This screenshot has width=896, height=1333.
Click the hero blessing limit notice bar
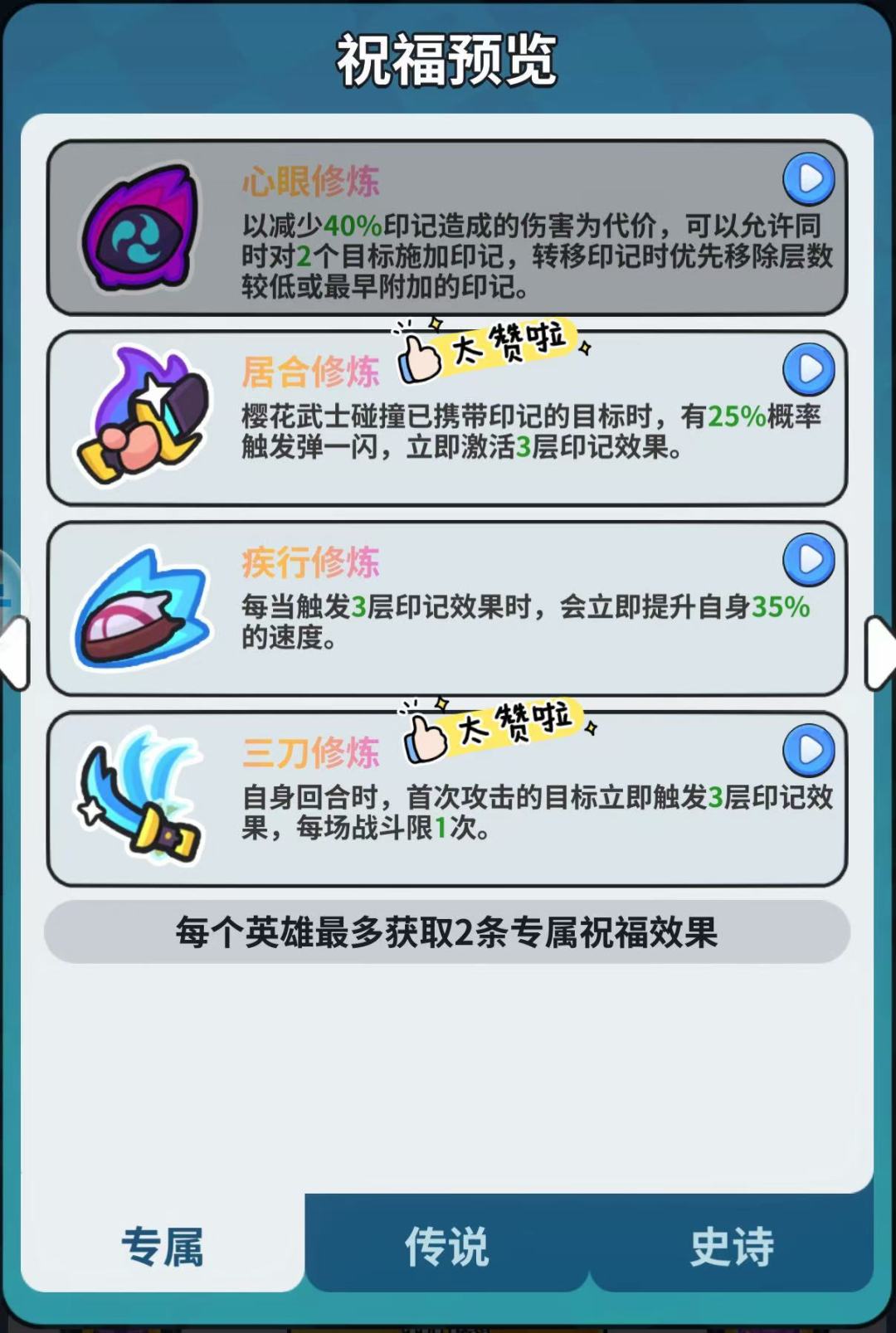448,934
